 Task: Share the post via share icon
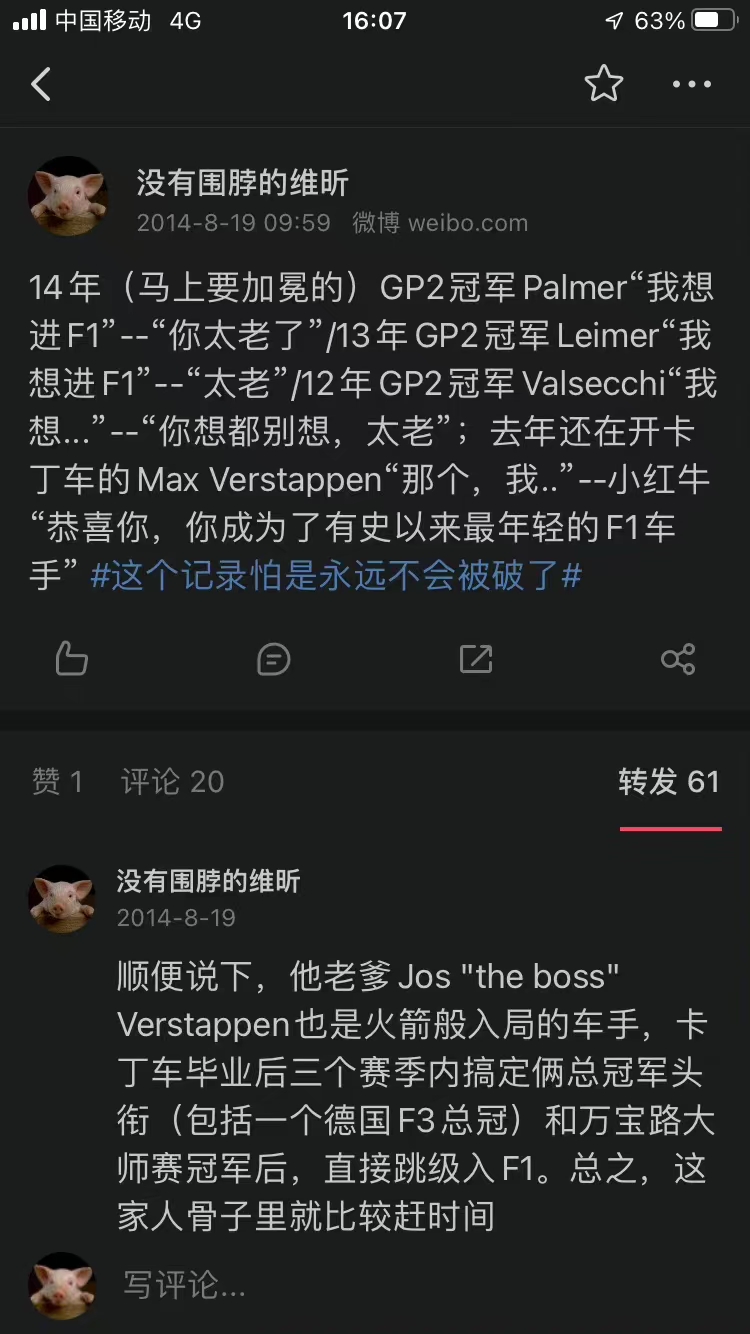coord(678,659)
